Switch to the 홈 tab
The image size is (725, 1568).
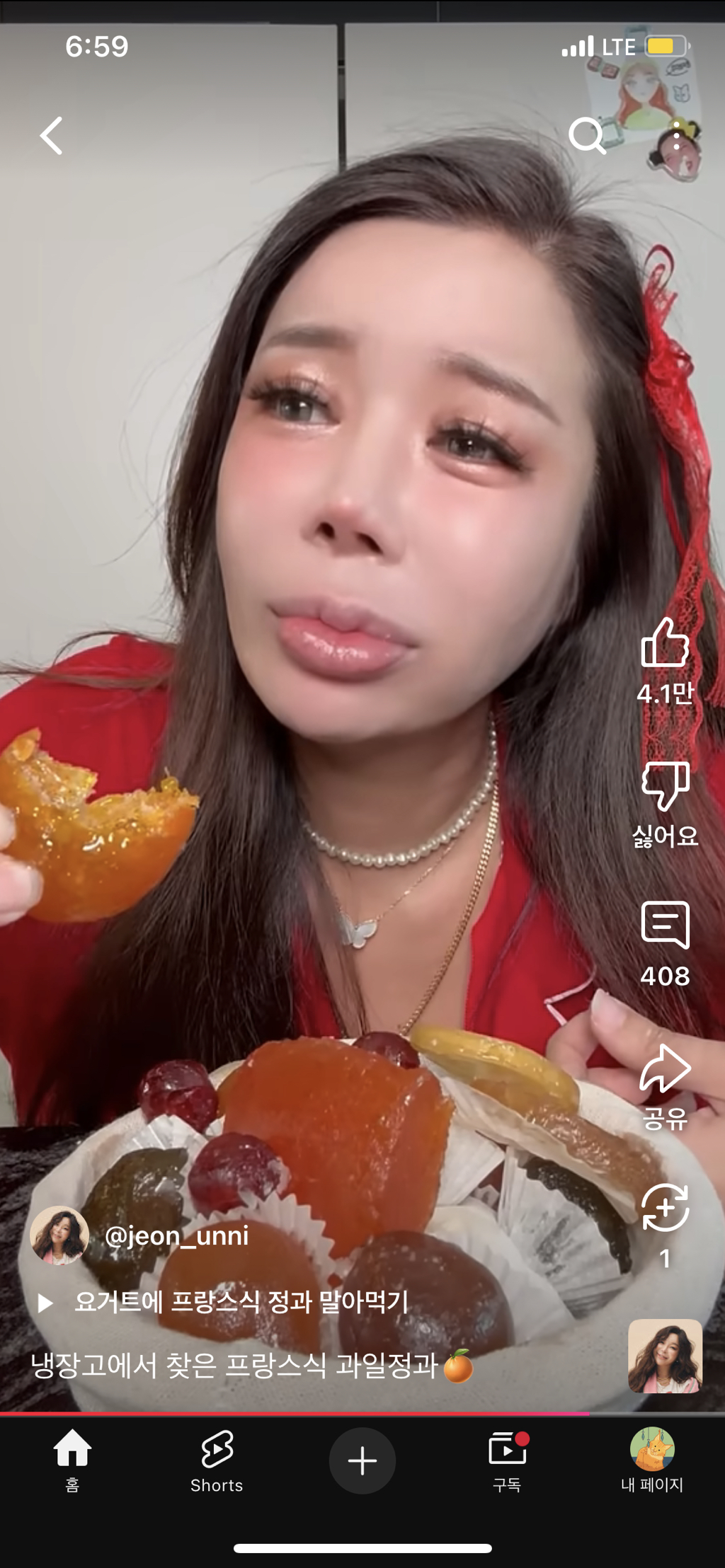click(72, 1460)
